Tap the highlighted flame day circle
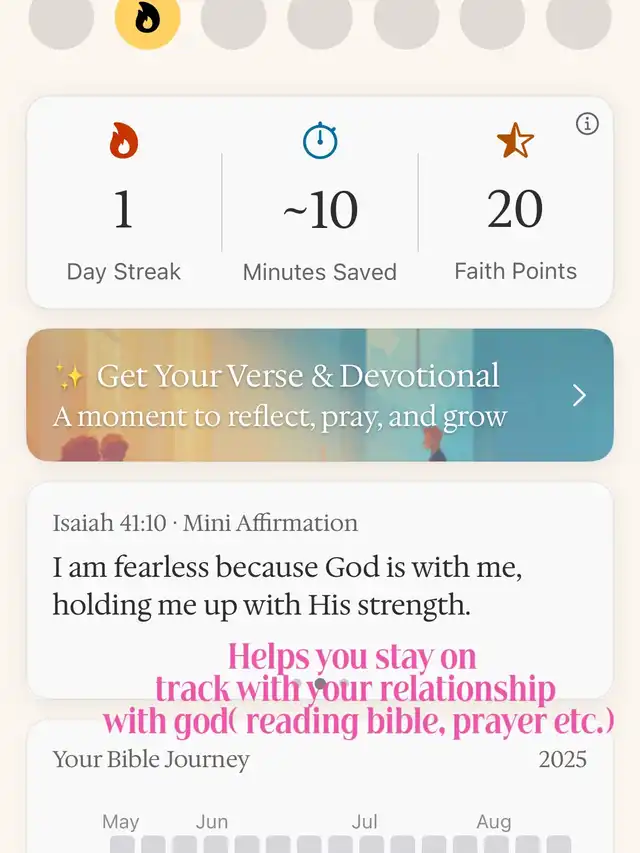The width and height of the screenshot is (640, 853). pyautogui.click(x=147, y=19)
